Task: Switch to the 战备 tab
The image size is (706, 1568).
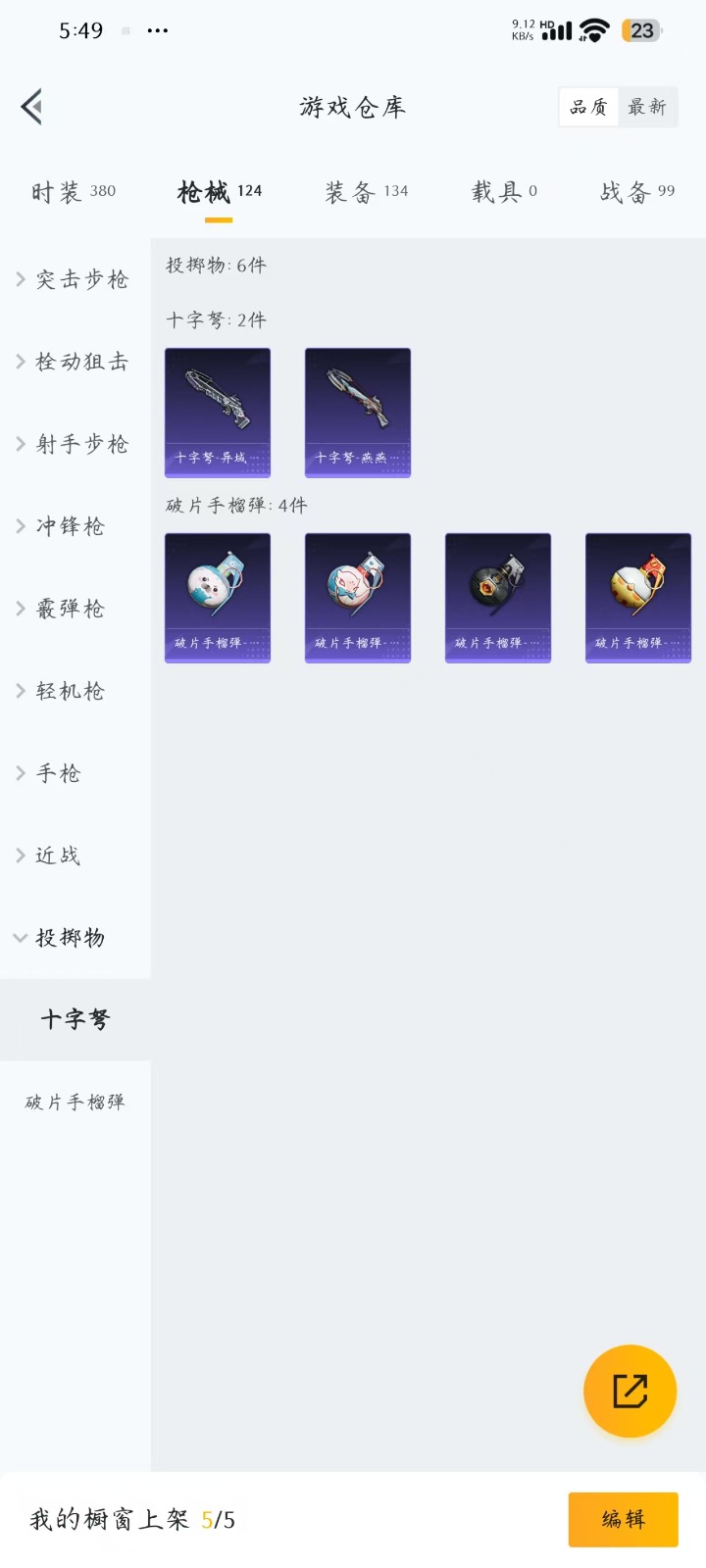Action: coord(637,192)
